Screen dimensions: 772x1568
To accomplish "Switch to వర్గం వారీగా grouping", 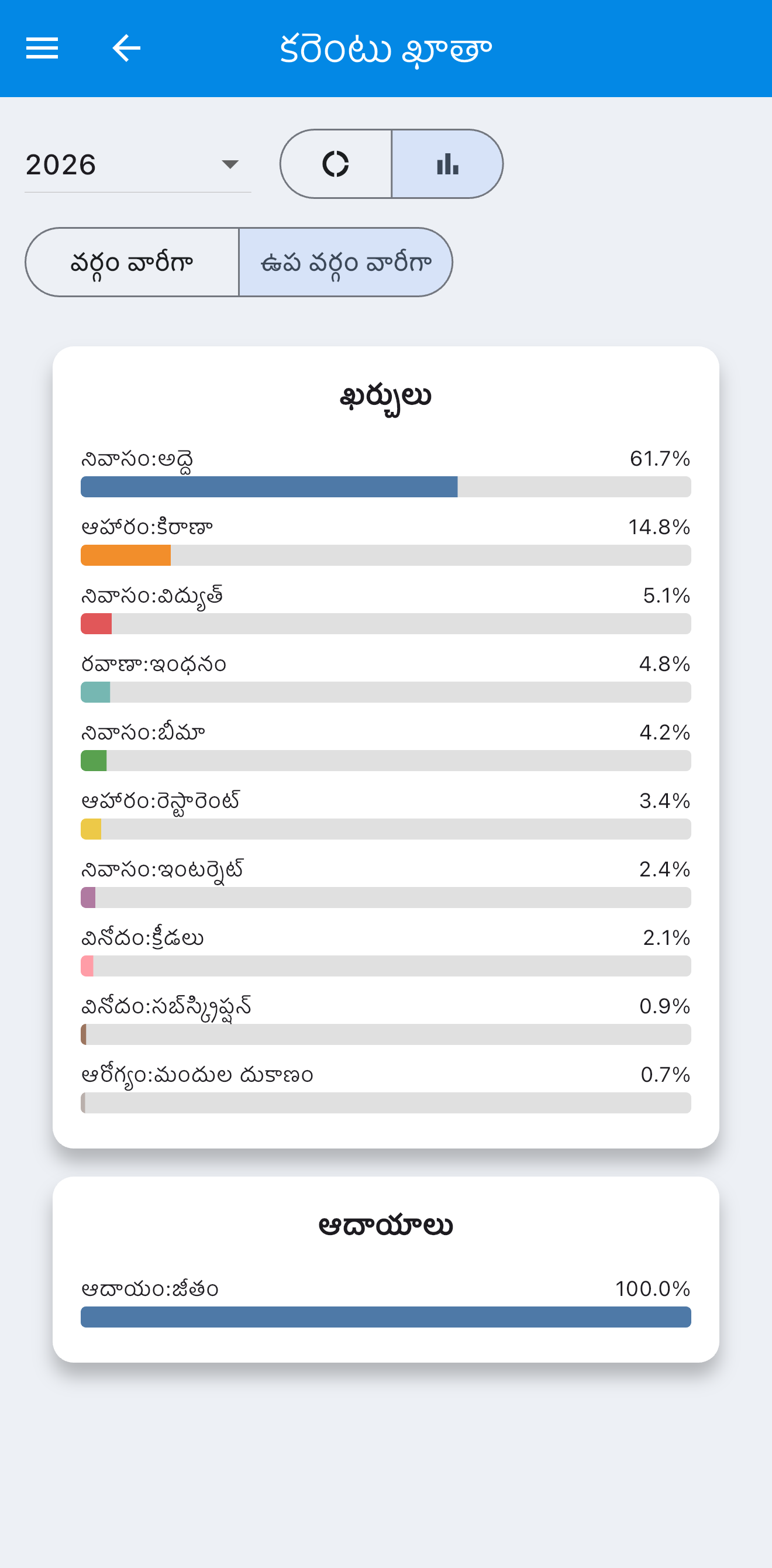I will click(132, 262).
